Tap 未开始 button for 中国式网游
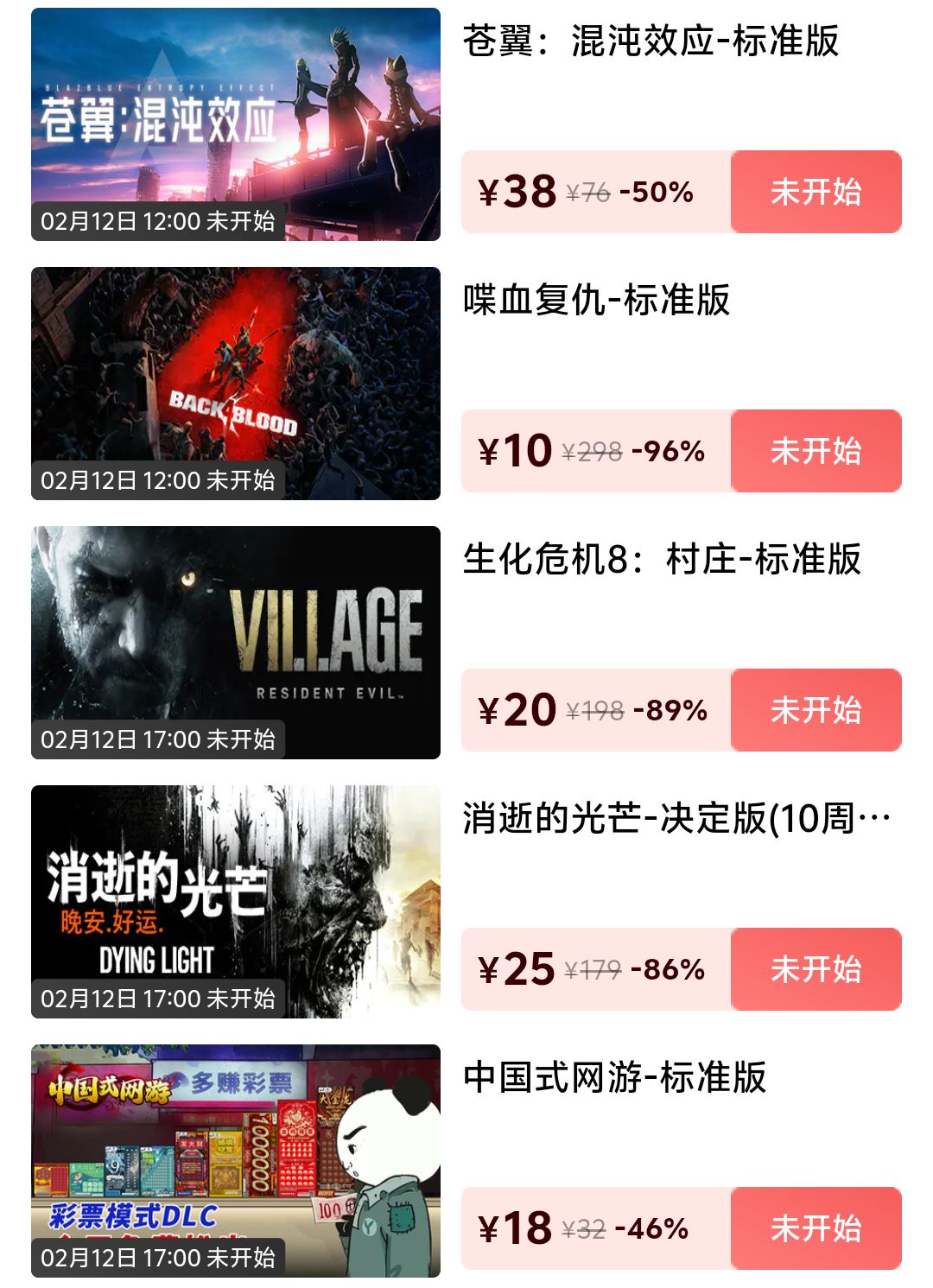This screenshot has width=933, height=1288. pyautogui.click(x=816, y=1228)
